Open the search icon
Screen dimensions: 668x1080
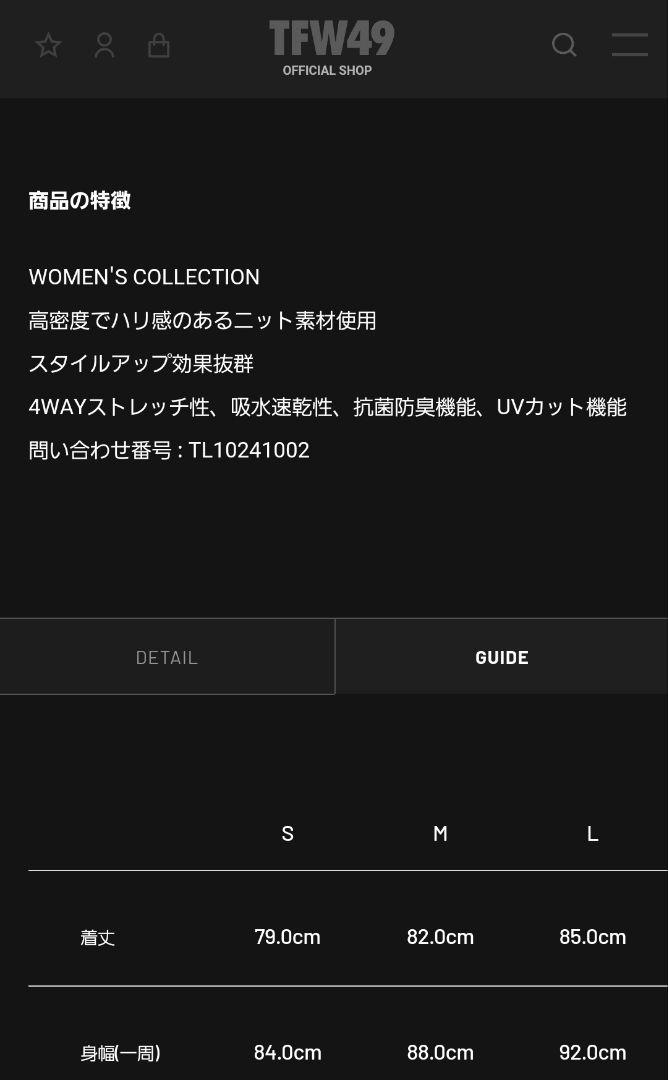tap(564, 45)
